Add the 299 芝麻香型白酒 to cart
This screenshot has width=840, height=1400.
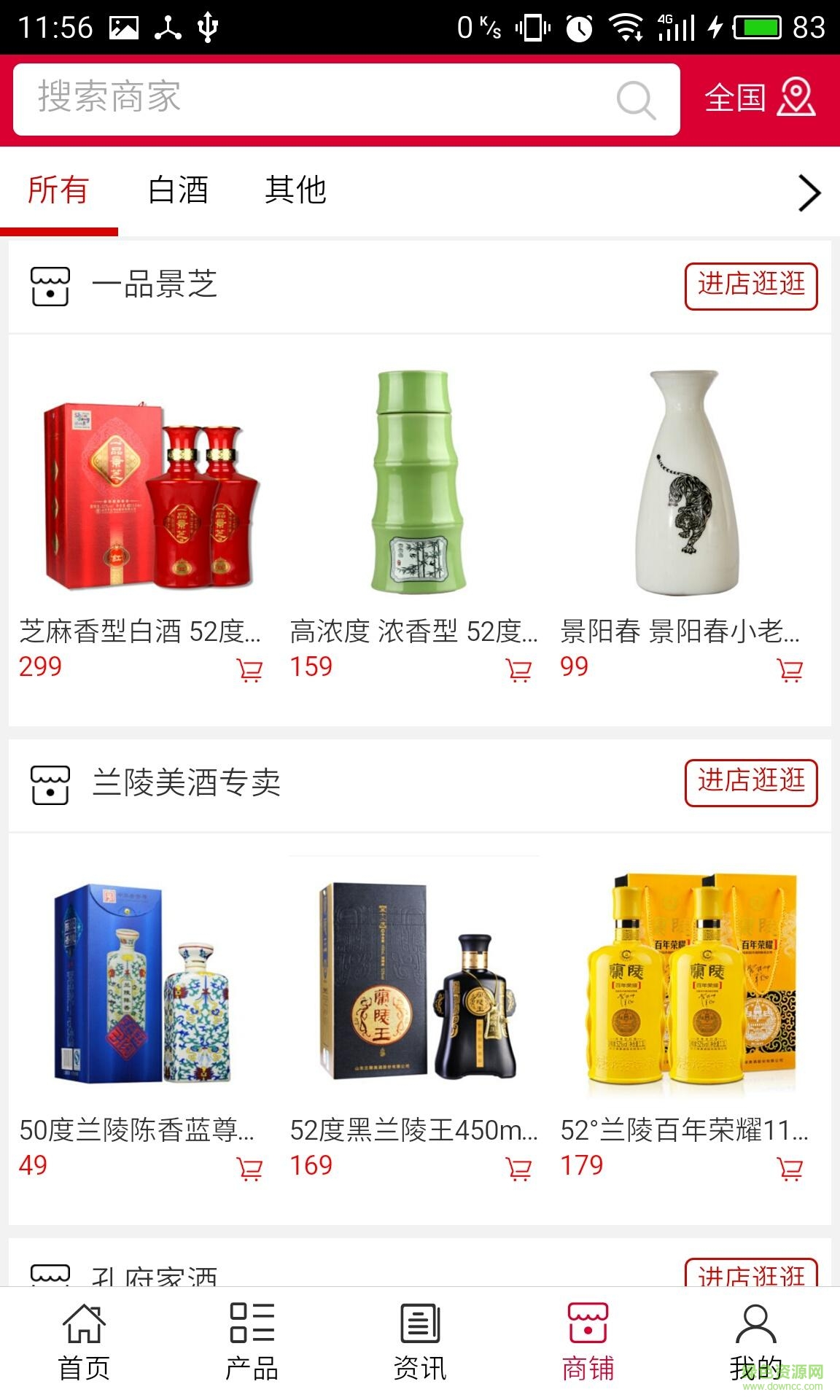tap(249, 669)
